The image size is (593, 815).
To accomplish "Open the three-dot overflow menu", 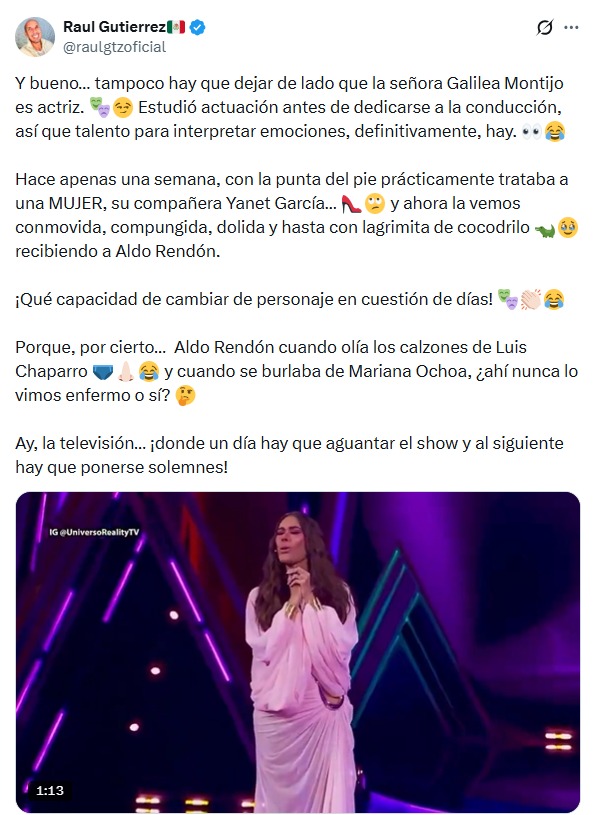I will pyautogui.click(x=571, y=27).
